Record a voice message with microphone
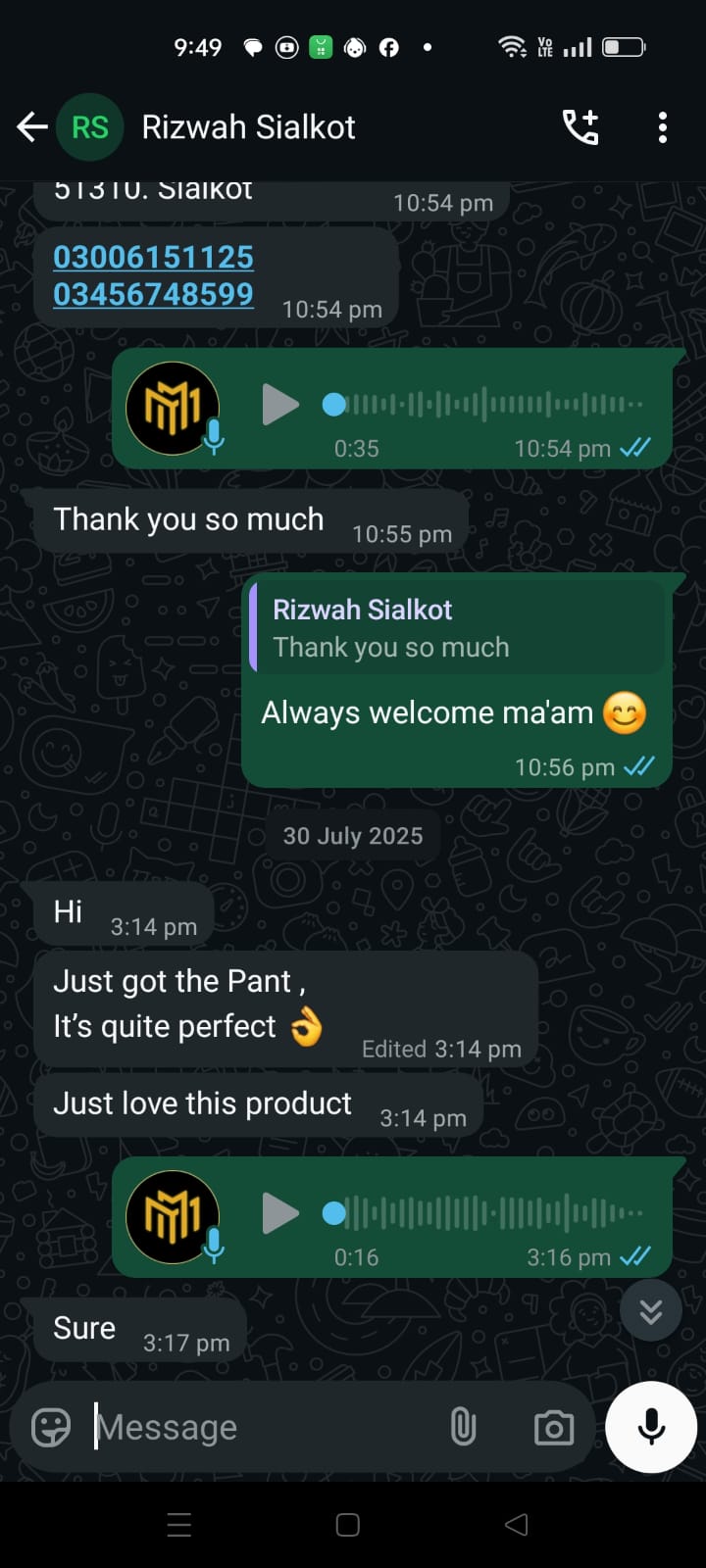 [x=651, y=1427]
